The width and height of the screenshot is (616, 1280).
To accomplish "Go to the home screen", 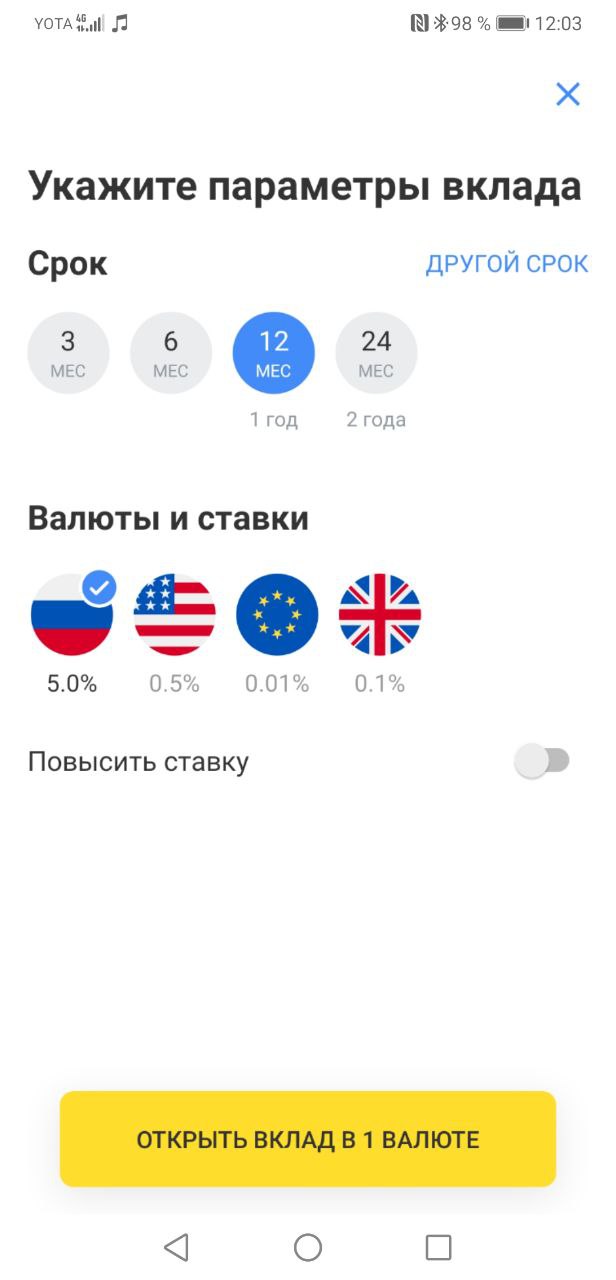I will tap(308, 1247).
